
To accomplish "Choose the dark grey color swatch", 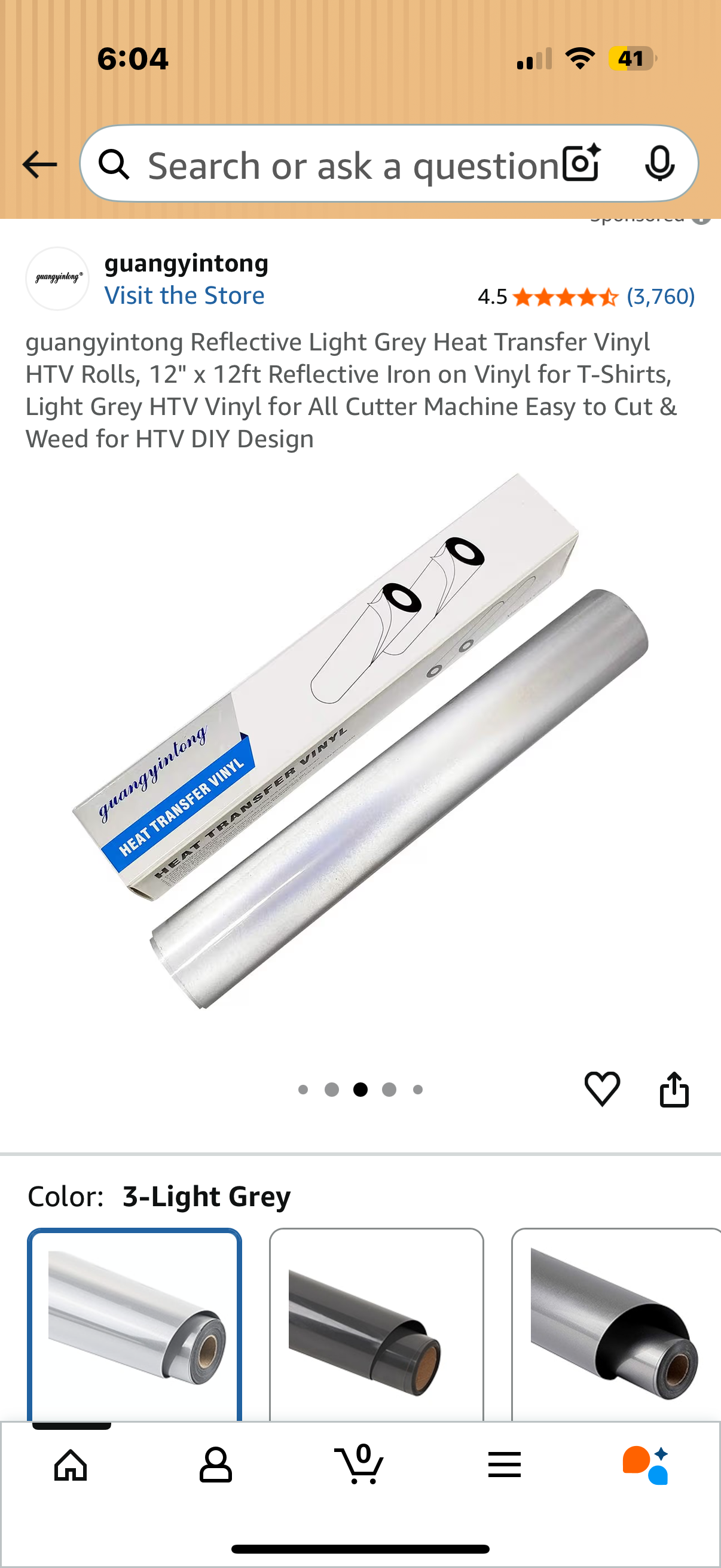I will coord(376,1324).
